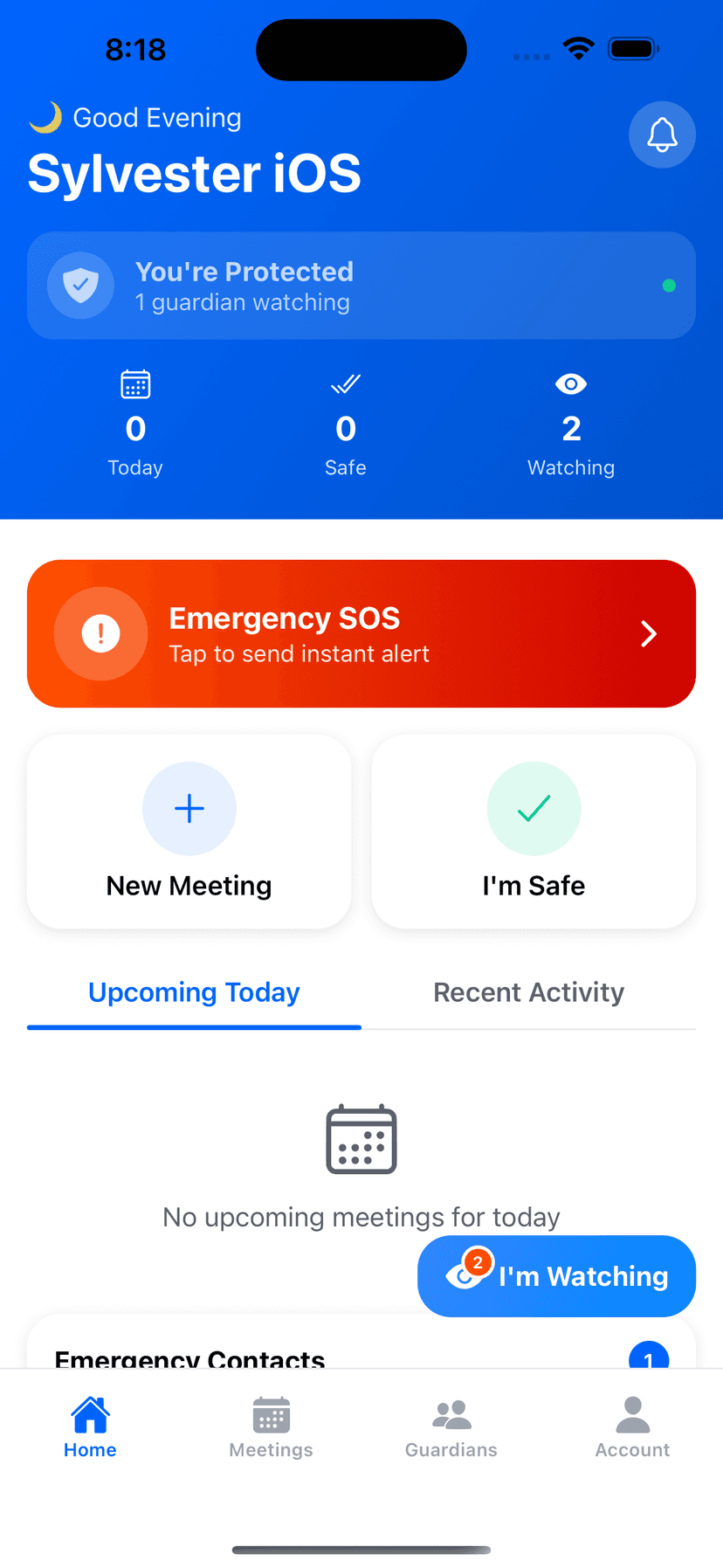Tap the New Meeting plus button

pos(189,808)
